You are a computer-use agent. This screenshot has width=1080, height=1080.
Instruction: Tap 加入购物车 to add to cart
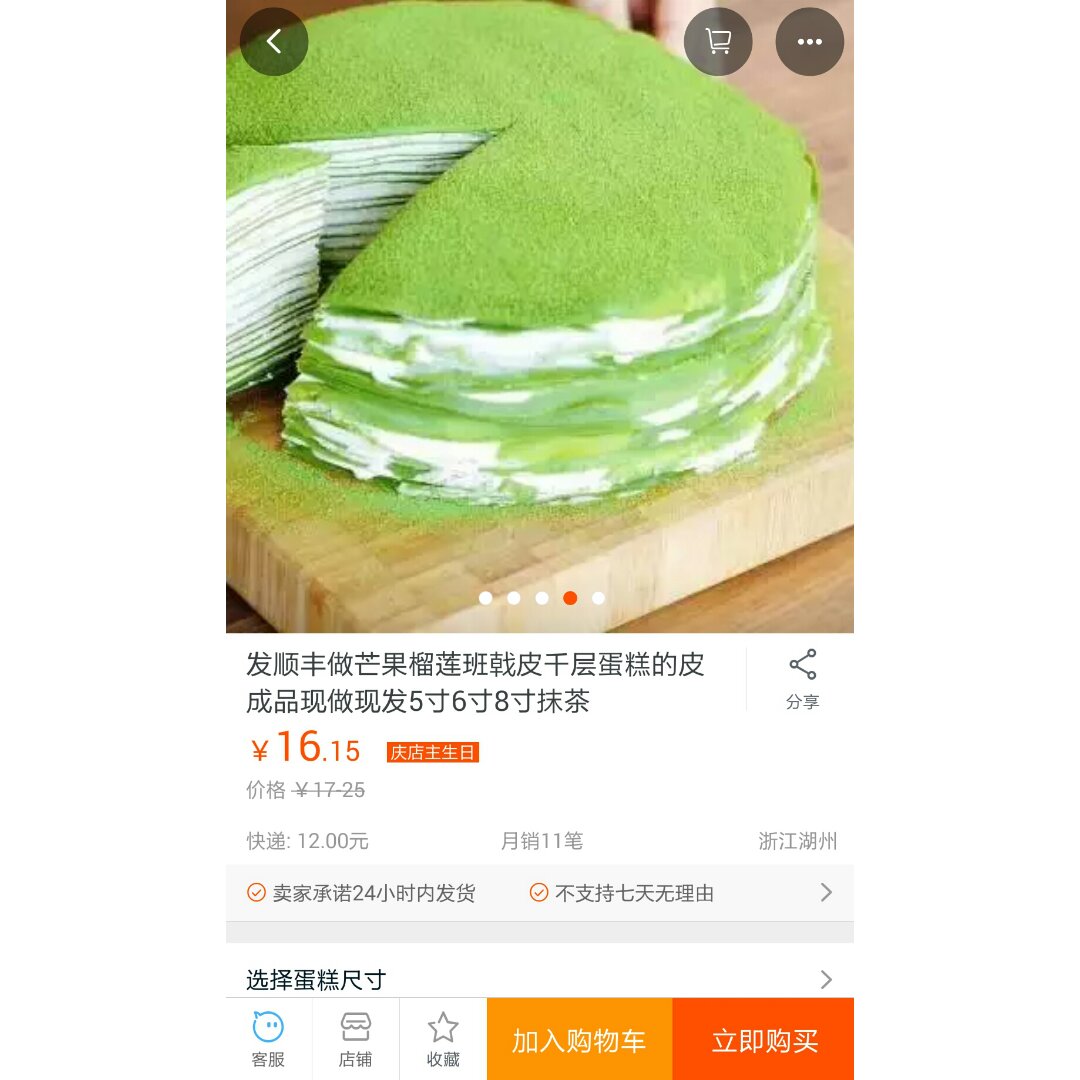[579, 1040]
